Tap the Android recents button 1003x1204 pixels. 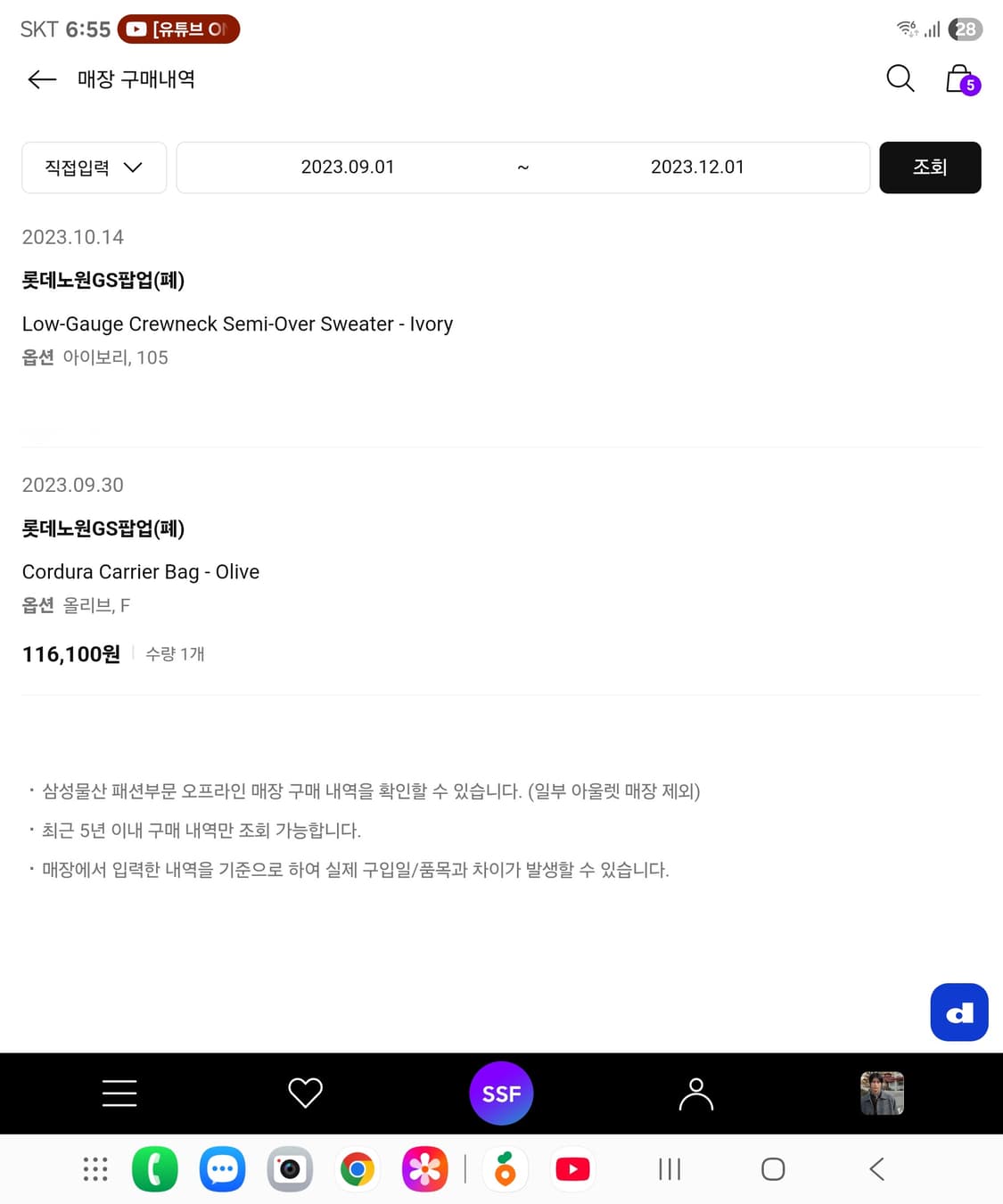[669, 1168]
